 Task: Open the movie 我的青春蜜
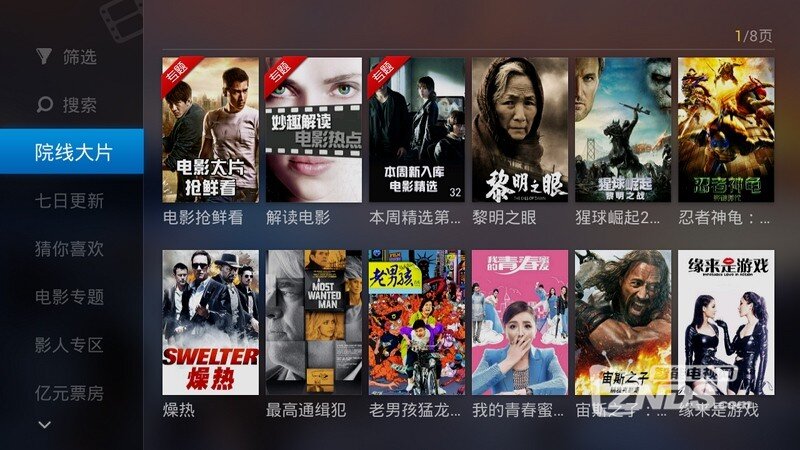coord(520,322)
